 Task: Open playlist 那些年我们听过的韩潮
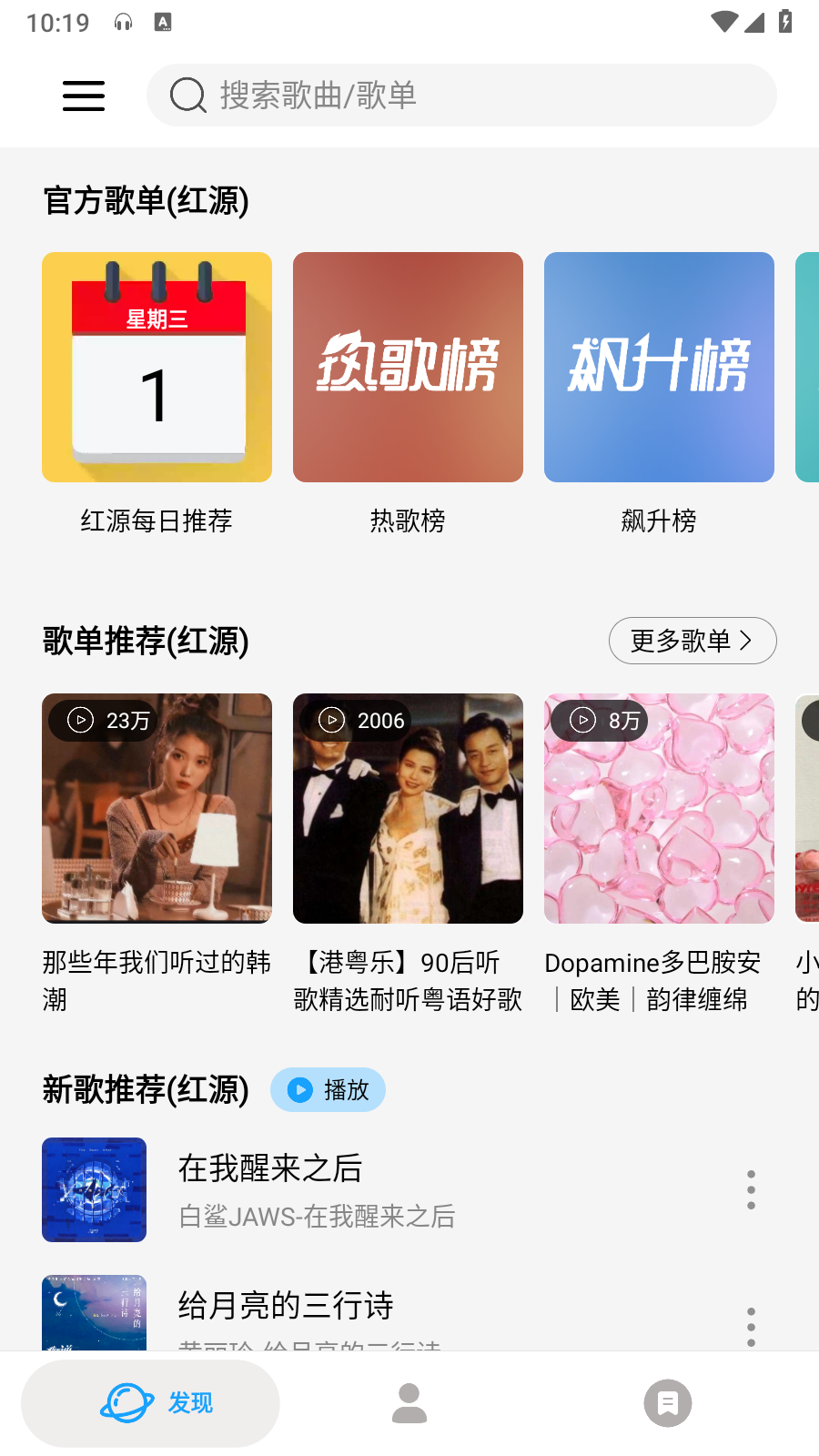click(157, 809)
